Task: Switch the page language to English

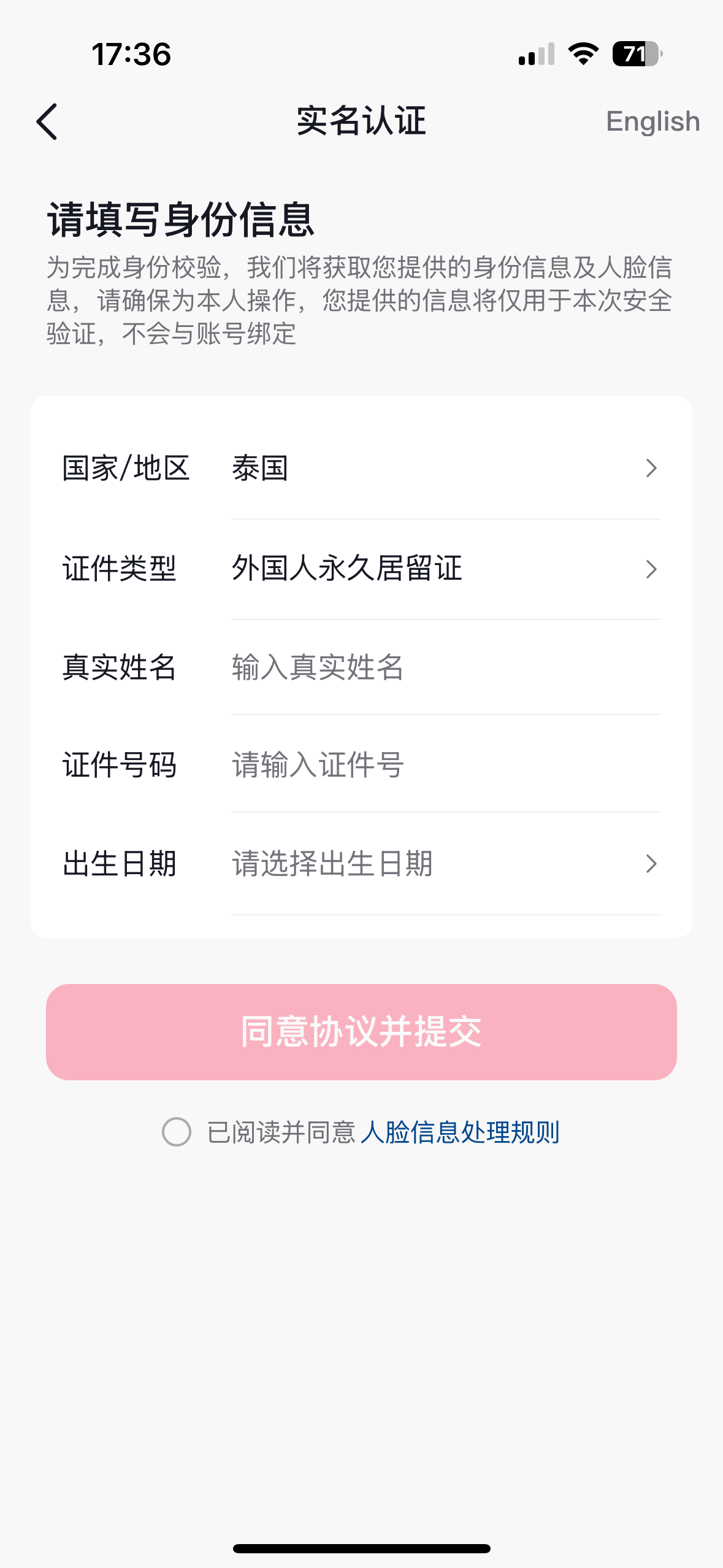Action: click(x=652, y=121)
